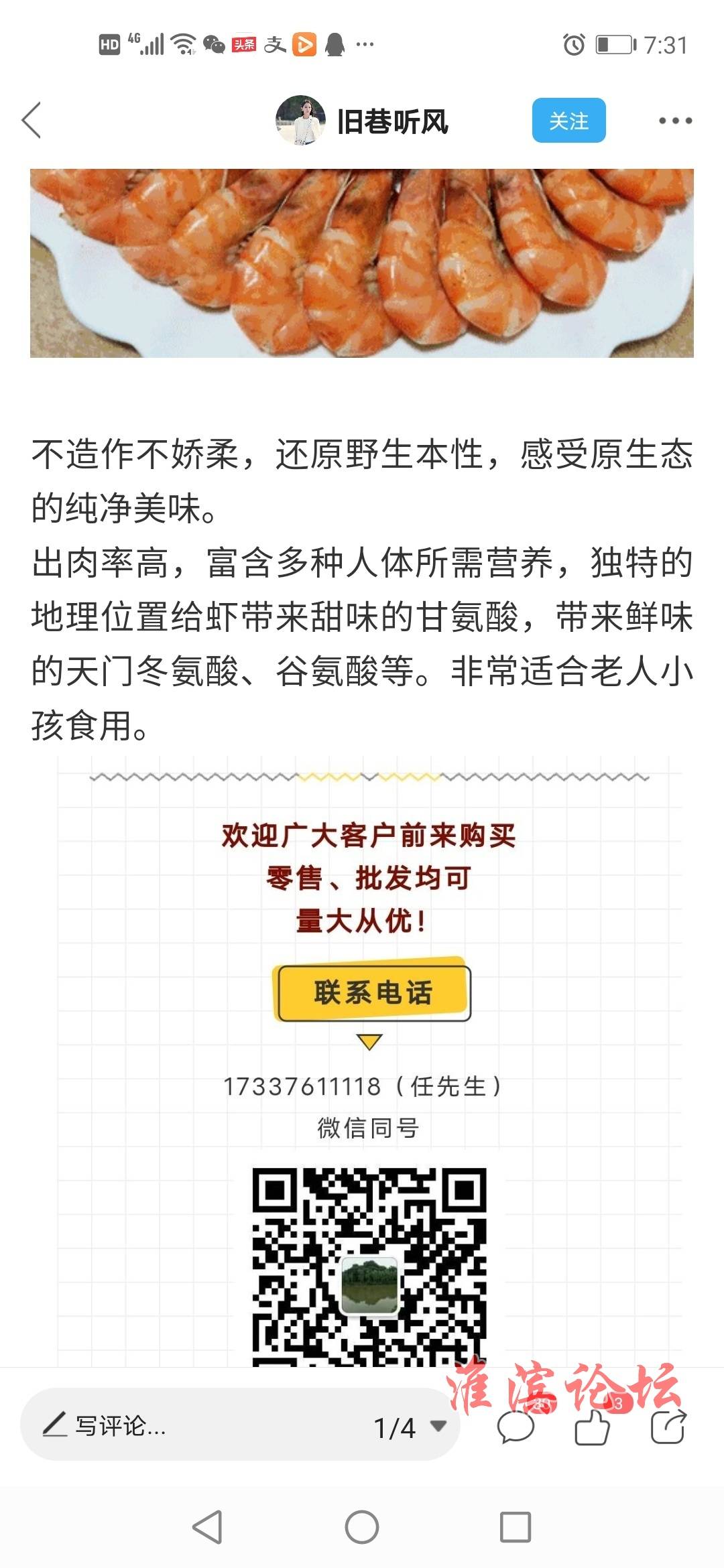Screen dimensions: 724x1568
Task: Open 旧巷听风's profile avatar
Action: [x=300, y=121]
